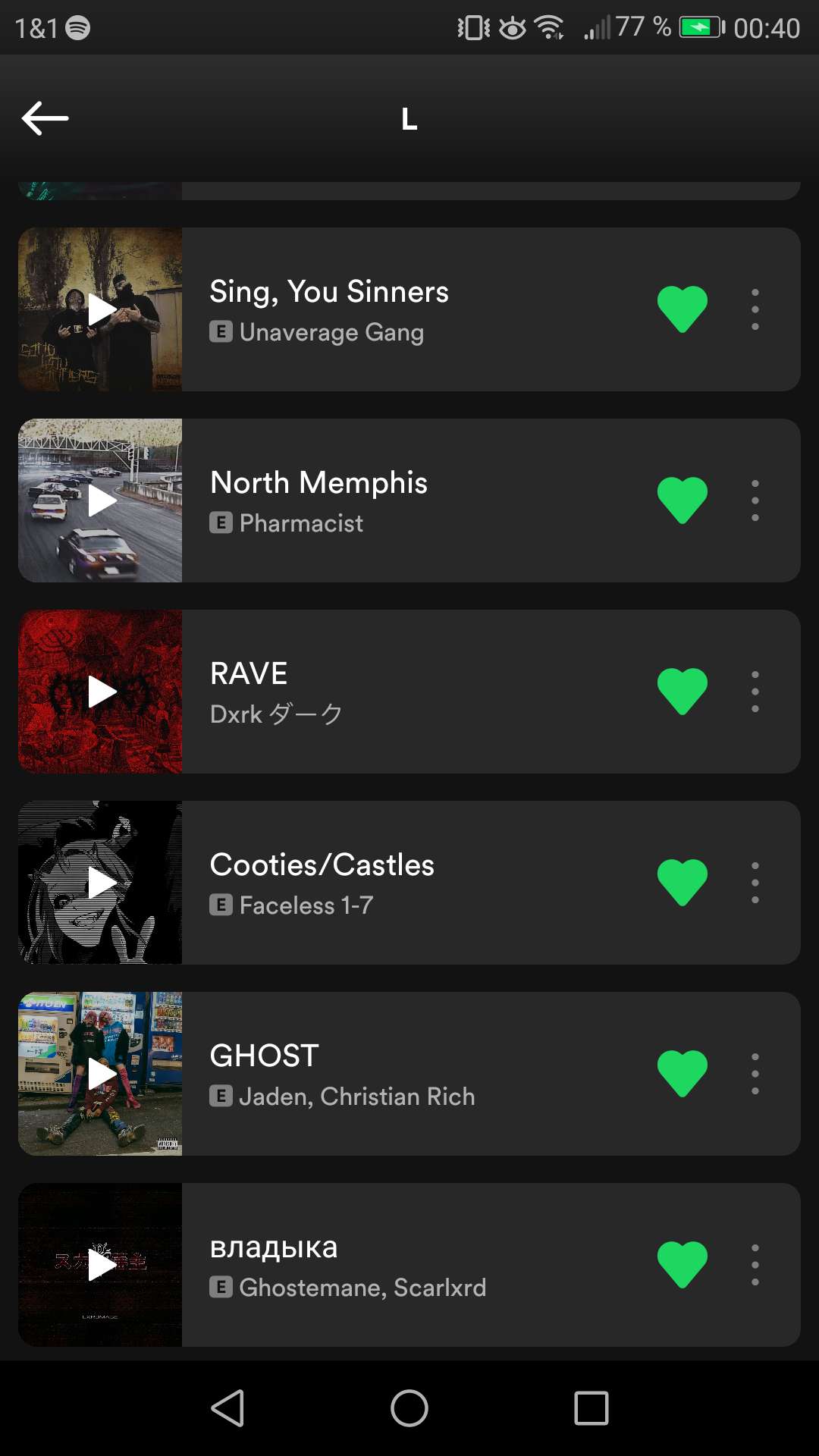Unlike the song GHOST
The height and width of the screenshot is (1456, 819).
(x=682, y=1073)
